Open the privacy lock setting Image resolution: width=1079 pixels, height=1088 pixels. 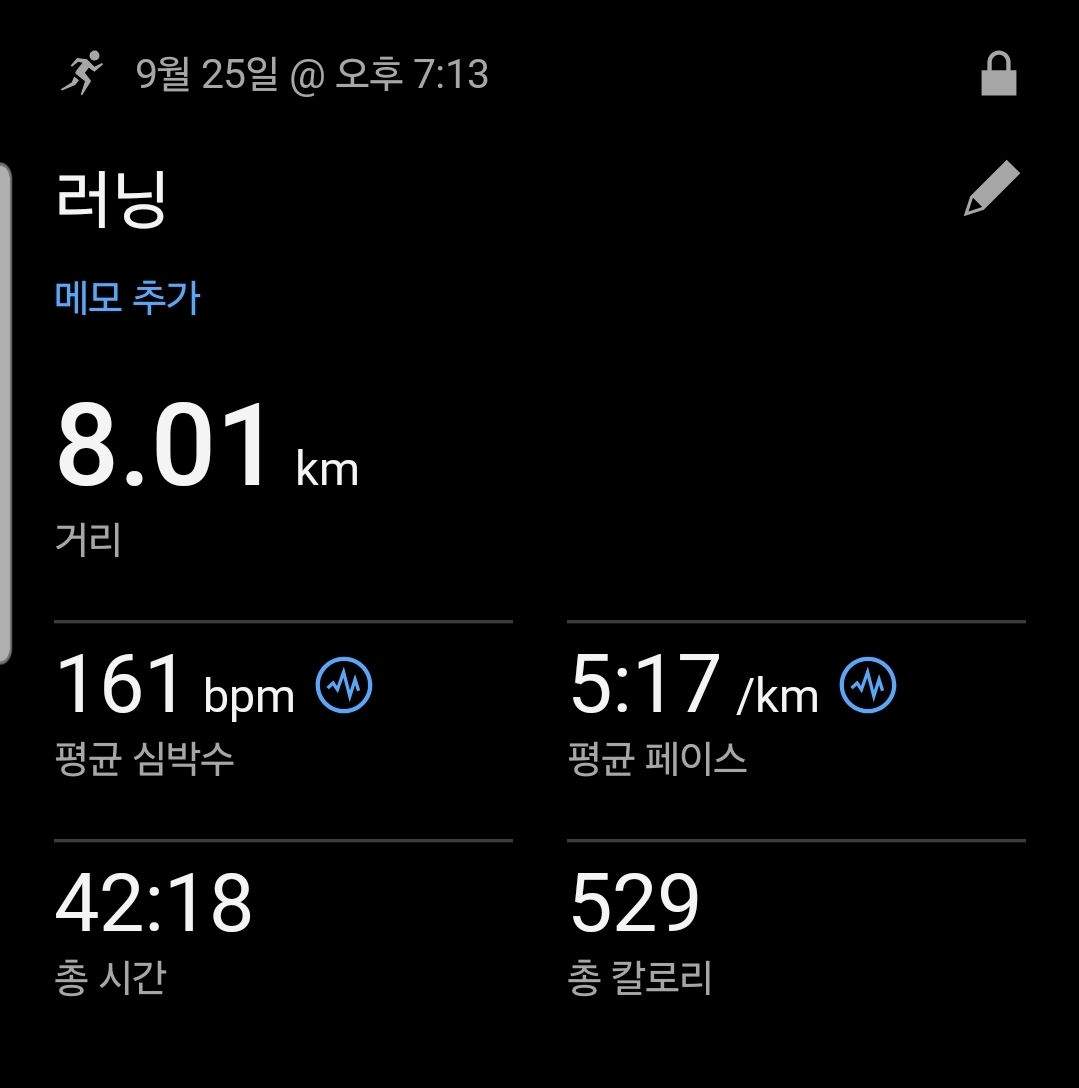[998, 75]
